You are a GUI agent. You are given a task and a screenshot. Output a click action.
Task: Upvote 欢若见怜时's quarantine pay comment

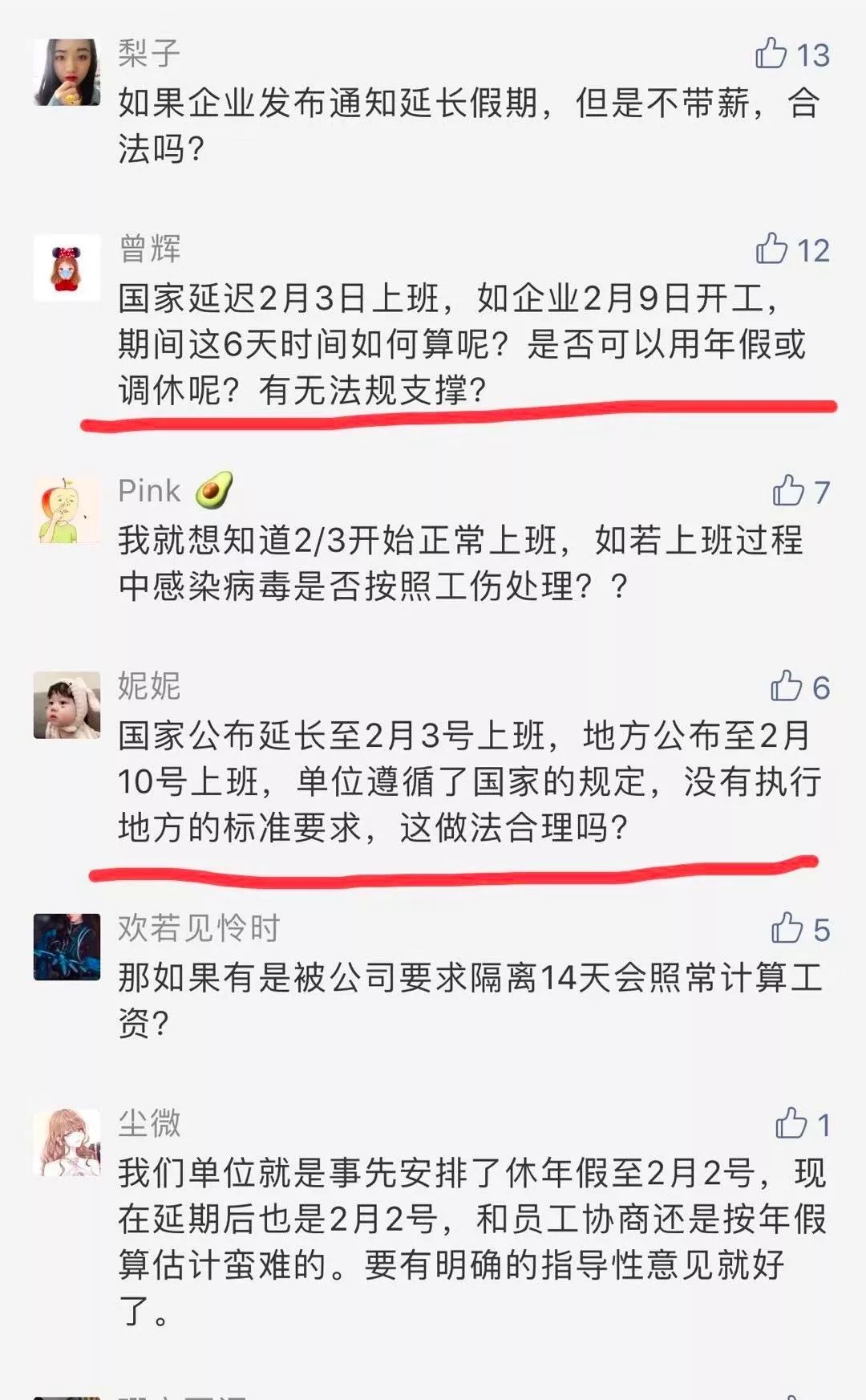tap(787, 929)
